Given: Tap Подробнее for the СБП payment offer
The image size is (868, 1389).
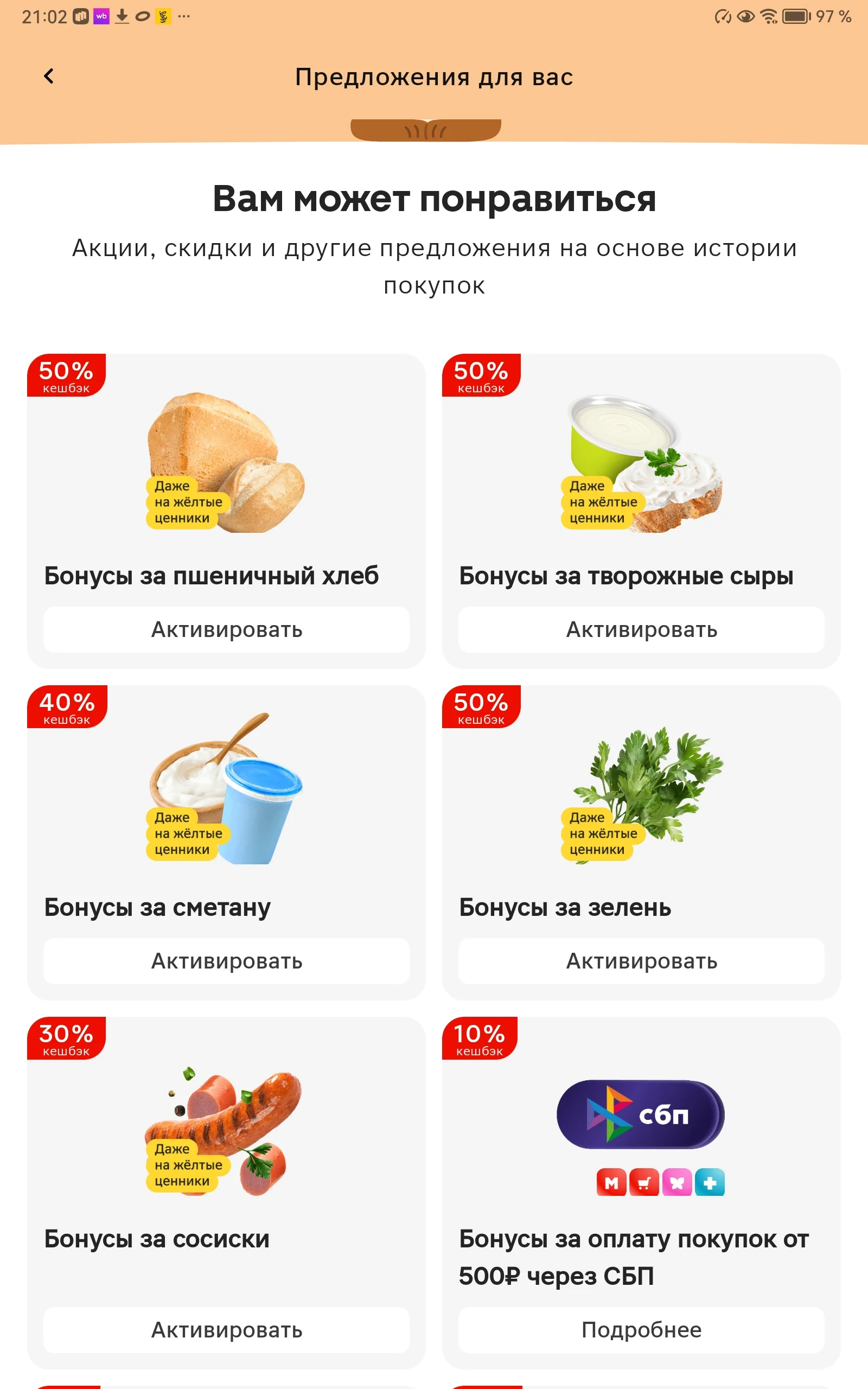Looking at the screenshot, I should click(x=641, y=1330).
